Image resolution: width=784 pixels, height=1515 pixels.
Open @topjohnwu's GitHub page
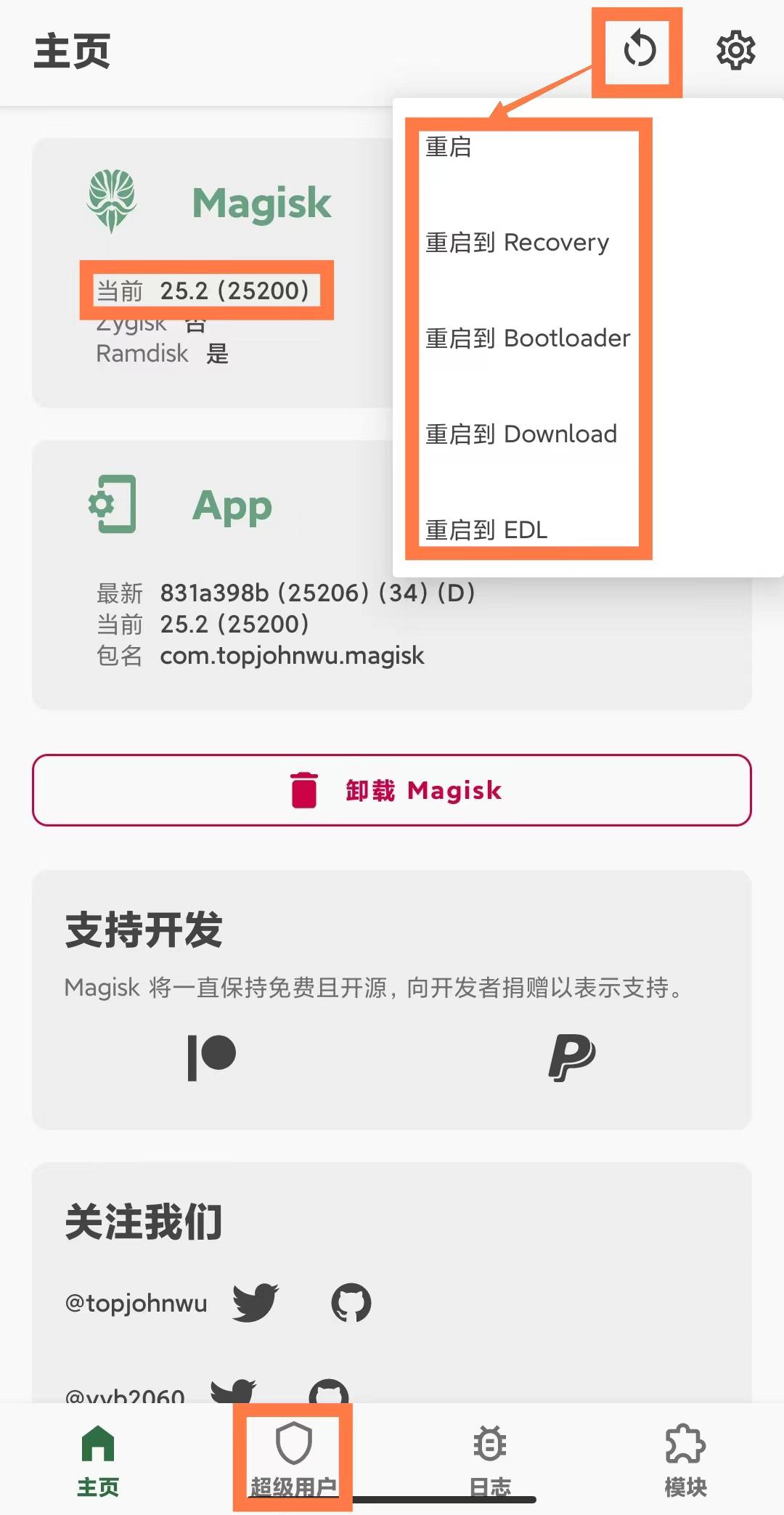351,1302
